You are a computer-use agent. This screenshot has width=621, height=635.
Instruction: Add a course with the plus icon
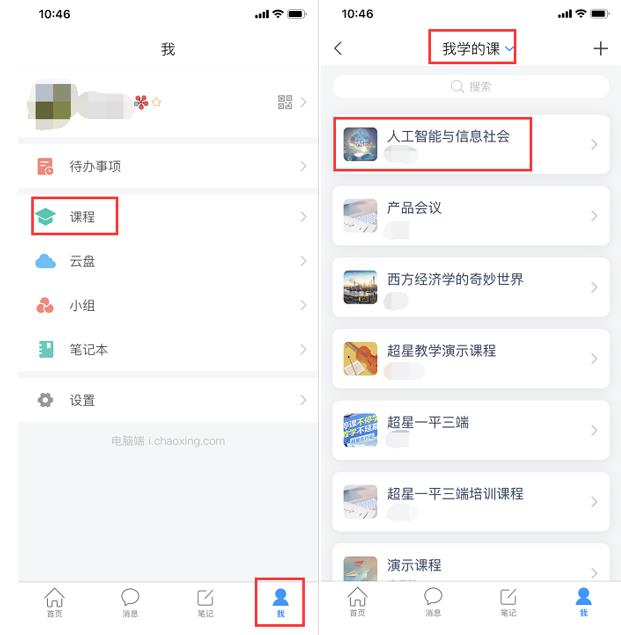[600, 48]
